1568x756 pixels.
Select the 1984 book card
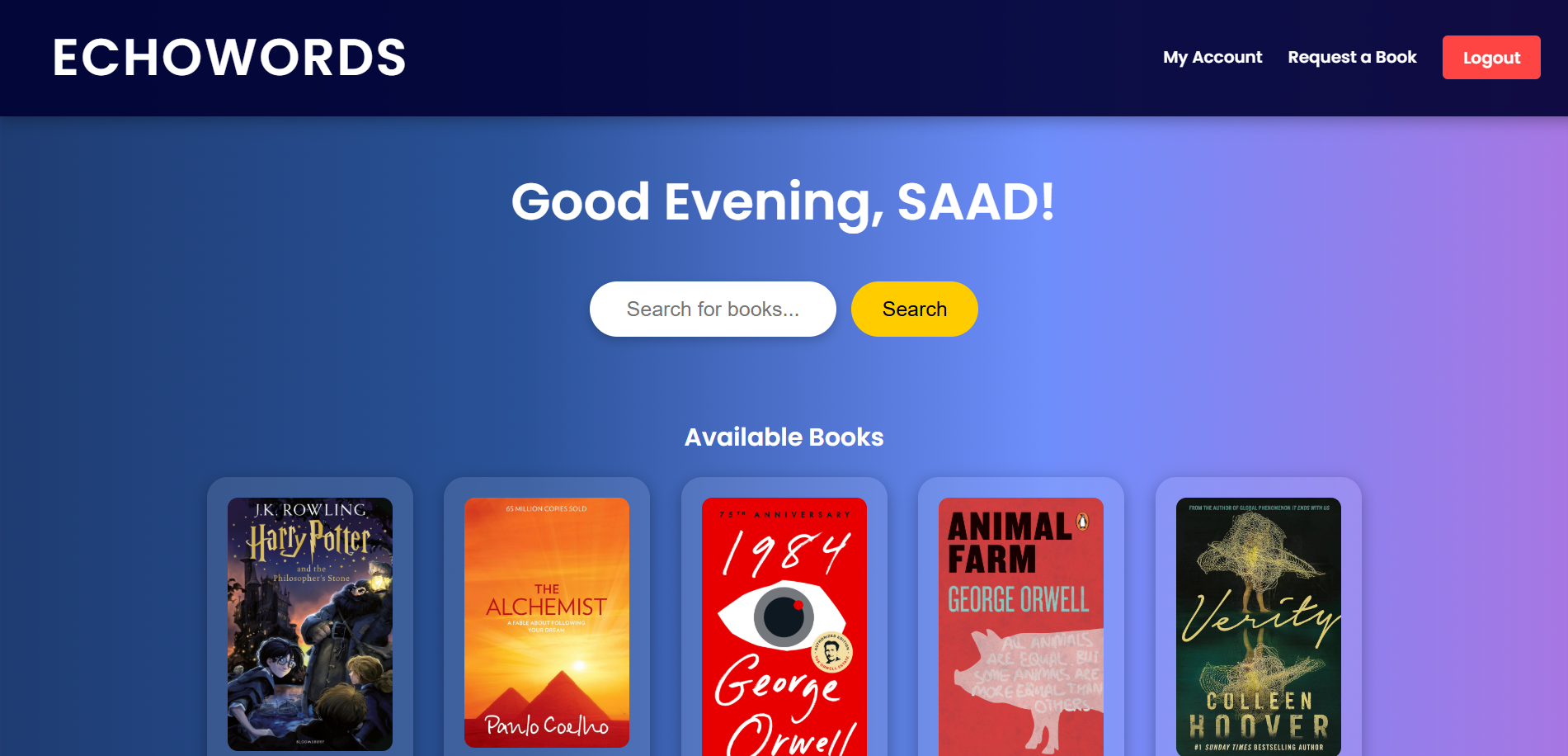click(x=784, y=626)
